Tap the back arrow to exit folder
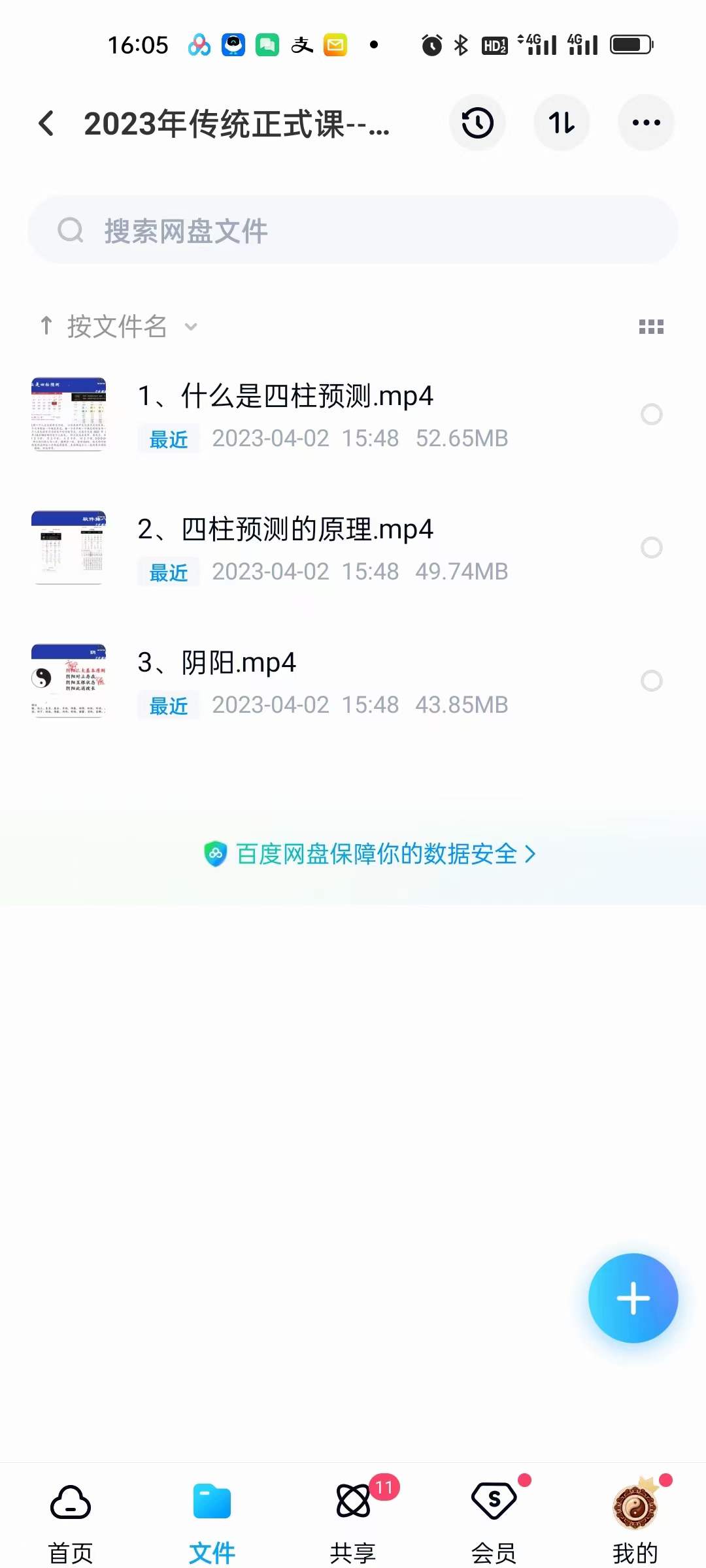Viewport: 706px width, 1568px height. point(46,123)
